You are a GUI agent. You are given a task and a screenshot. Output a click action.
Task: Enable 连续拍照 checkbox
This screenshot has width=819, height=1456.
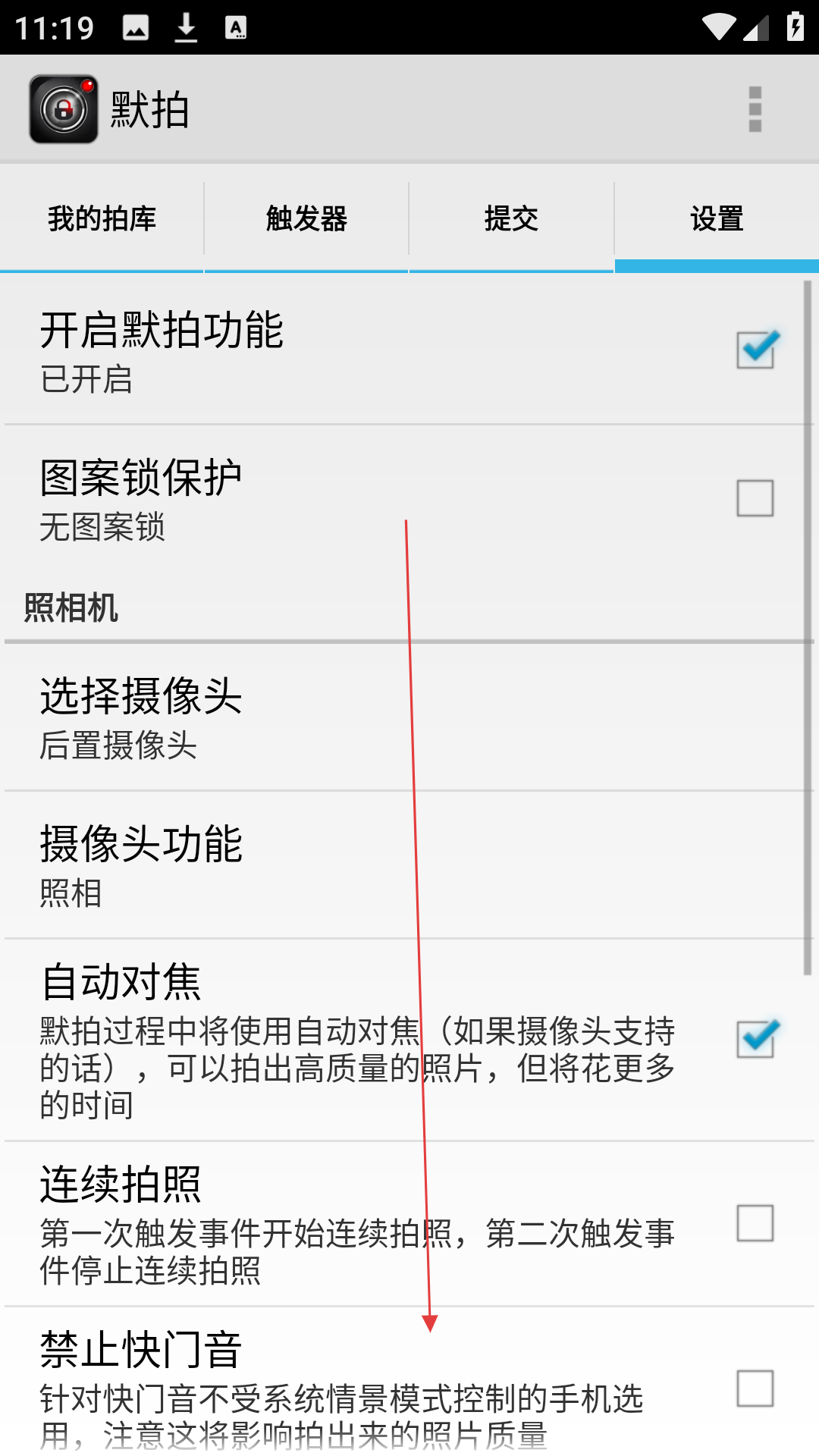tap(755, 1223)
